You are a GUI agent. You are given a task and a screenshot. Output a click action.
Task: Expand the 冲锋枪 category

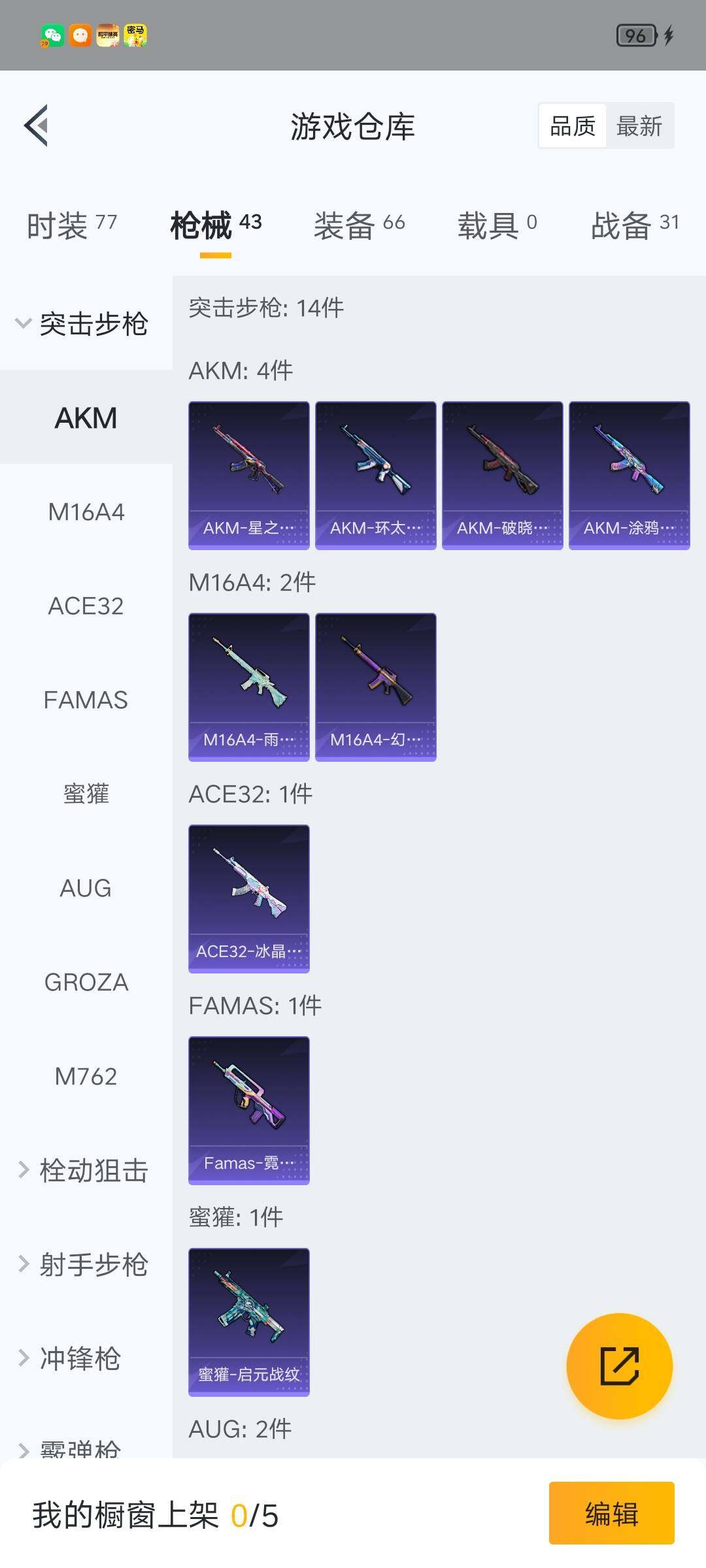72,1359
